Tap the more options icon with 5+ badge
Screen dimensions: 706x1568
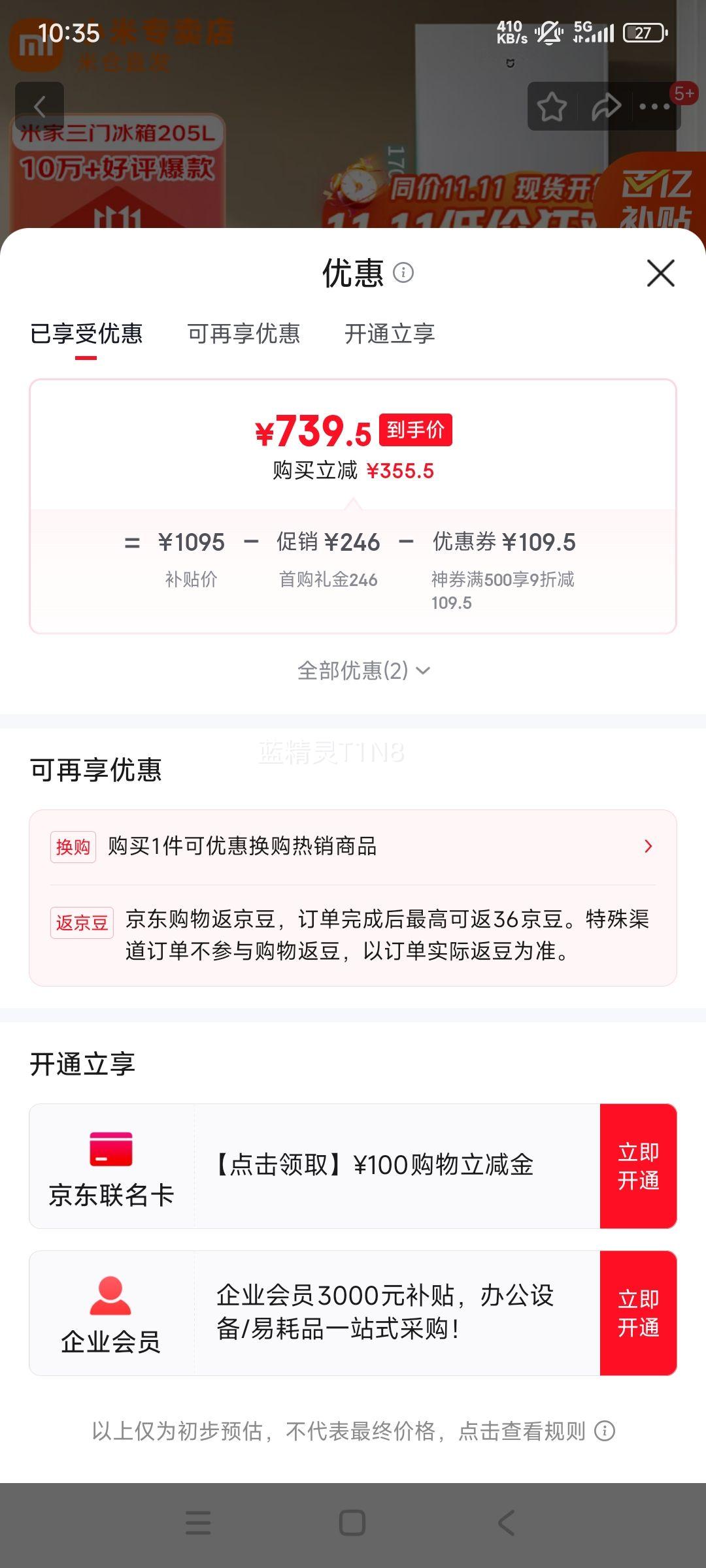tap(654, 105)
